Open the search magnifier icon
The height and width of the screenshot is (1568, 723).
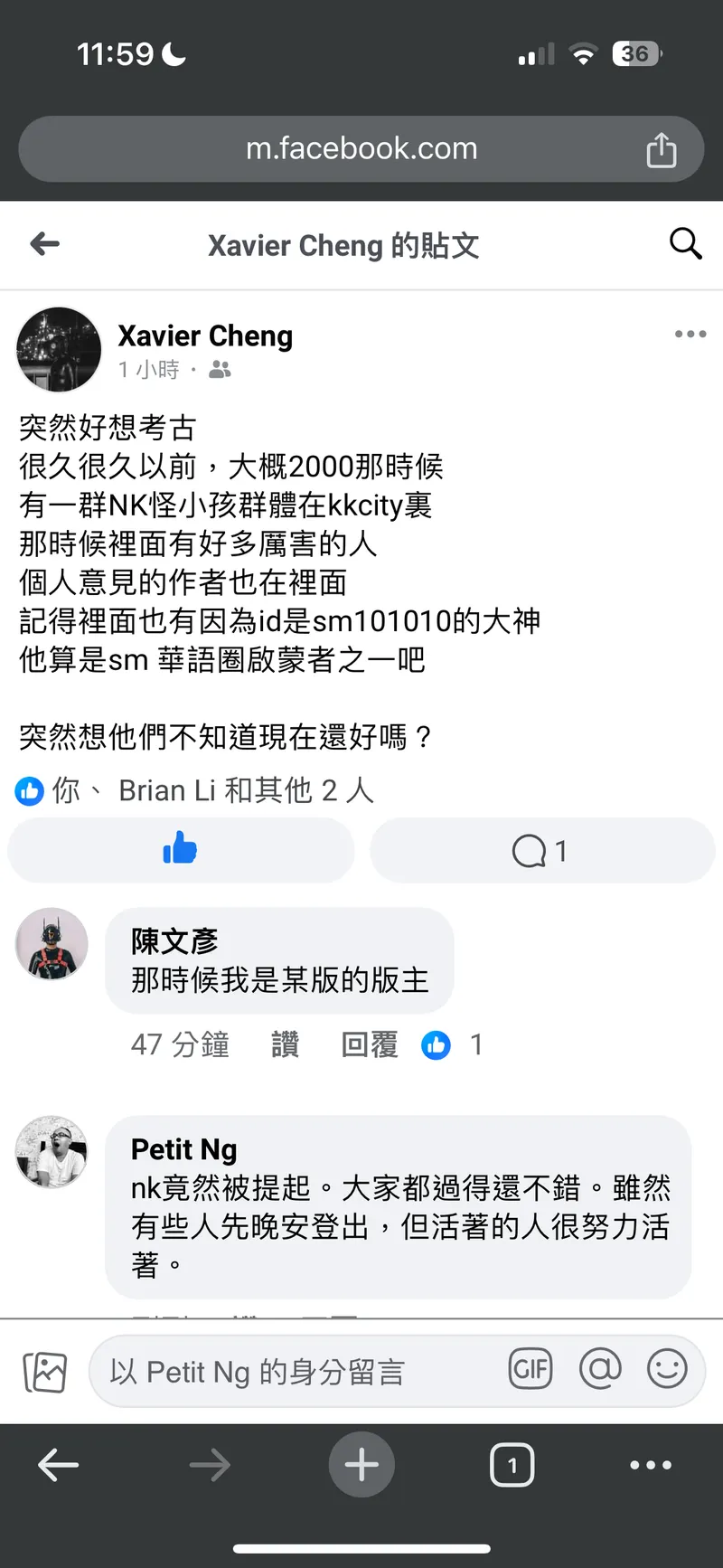685,243
